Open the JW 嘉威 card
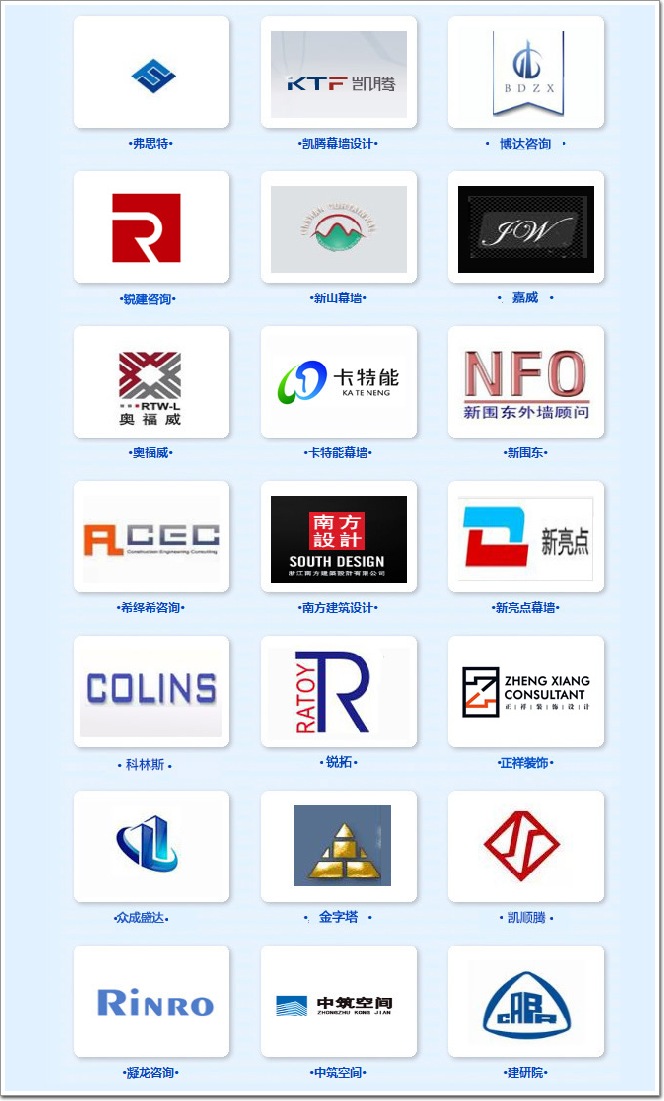 click(x=526, y=228)
